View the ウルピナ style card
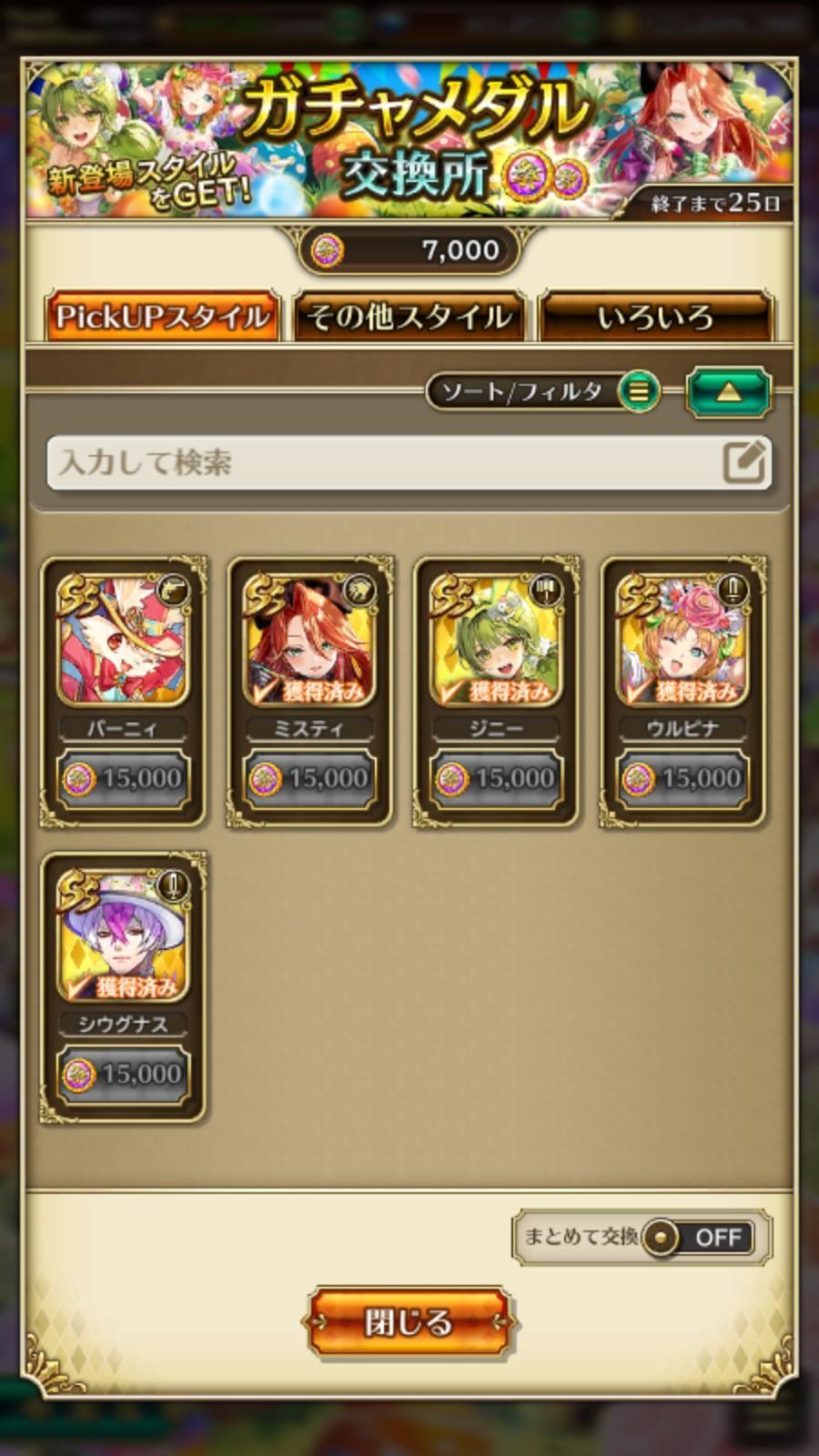Screen dimensions: 819x1456 click(682, 692)
